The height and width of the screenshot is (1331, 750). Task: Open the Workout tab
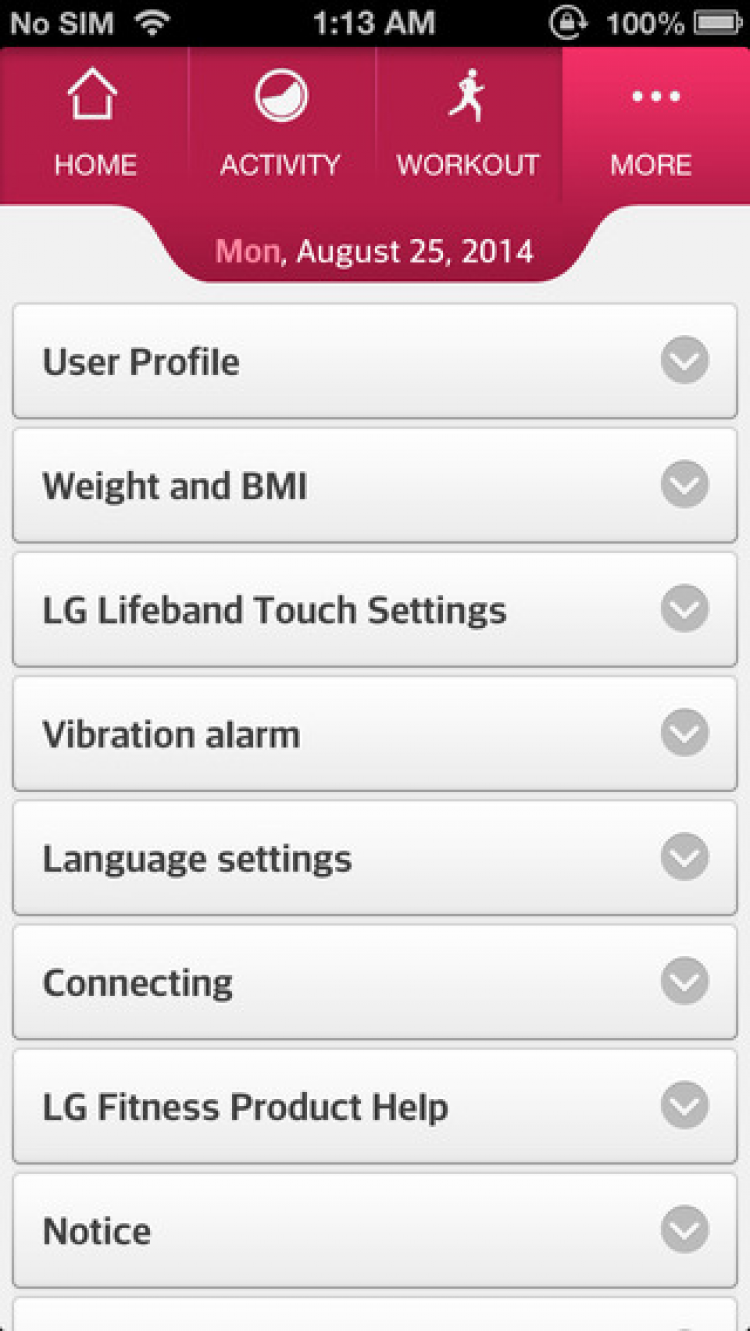[x=468, y=125]
